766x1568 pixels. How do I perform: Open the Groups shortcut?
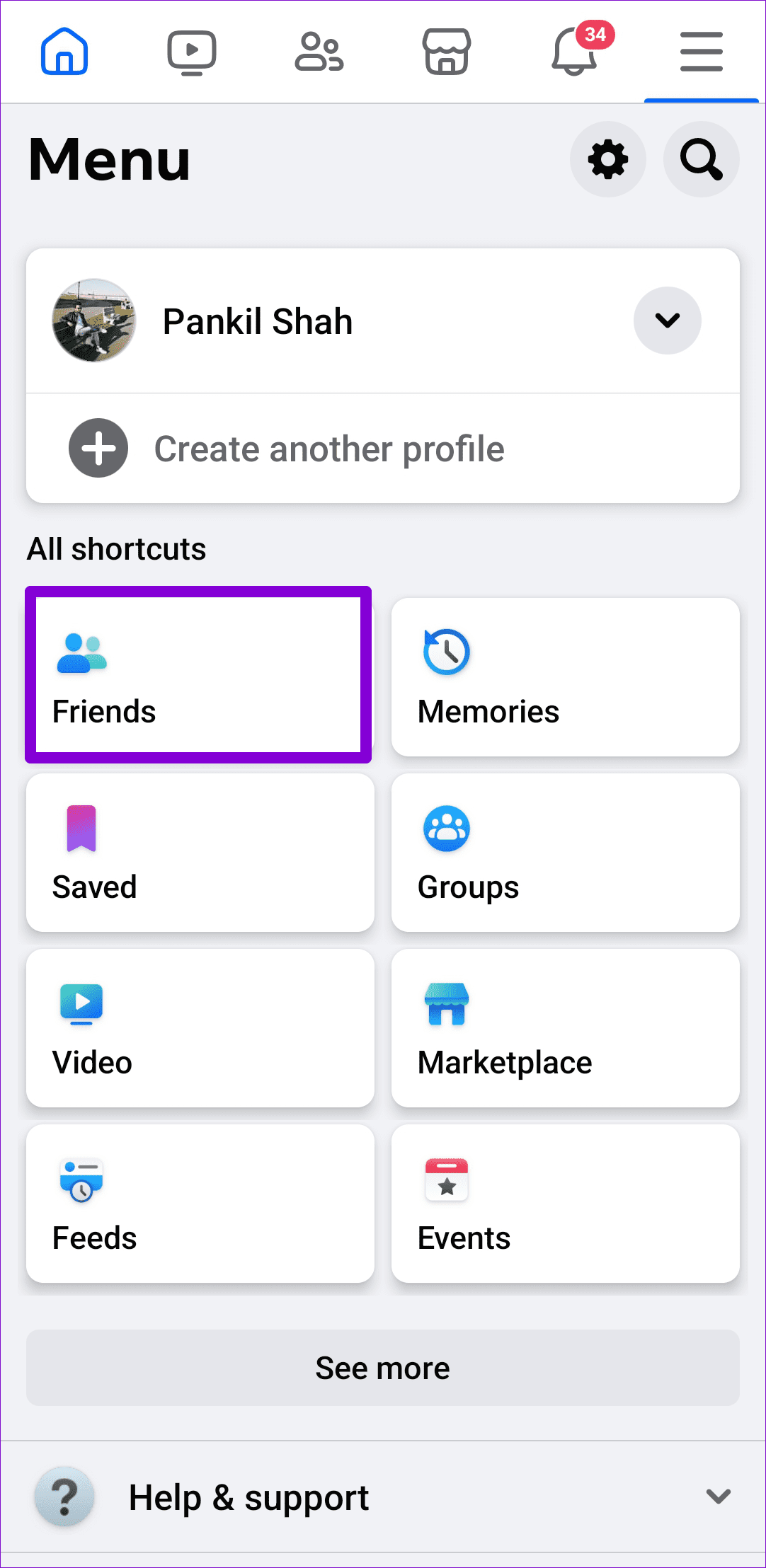565,853
